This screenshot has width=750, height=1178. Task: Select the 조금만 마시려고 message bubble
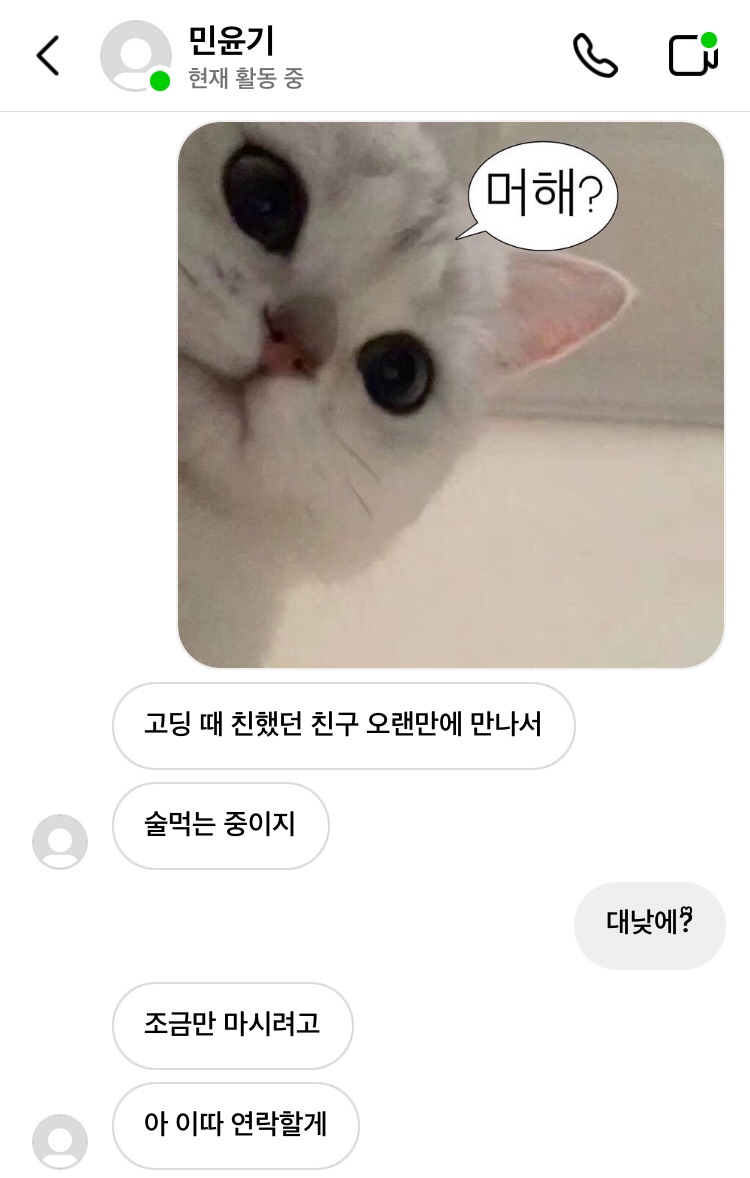[232, 1026]
